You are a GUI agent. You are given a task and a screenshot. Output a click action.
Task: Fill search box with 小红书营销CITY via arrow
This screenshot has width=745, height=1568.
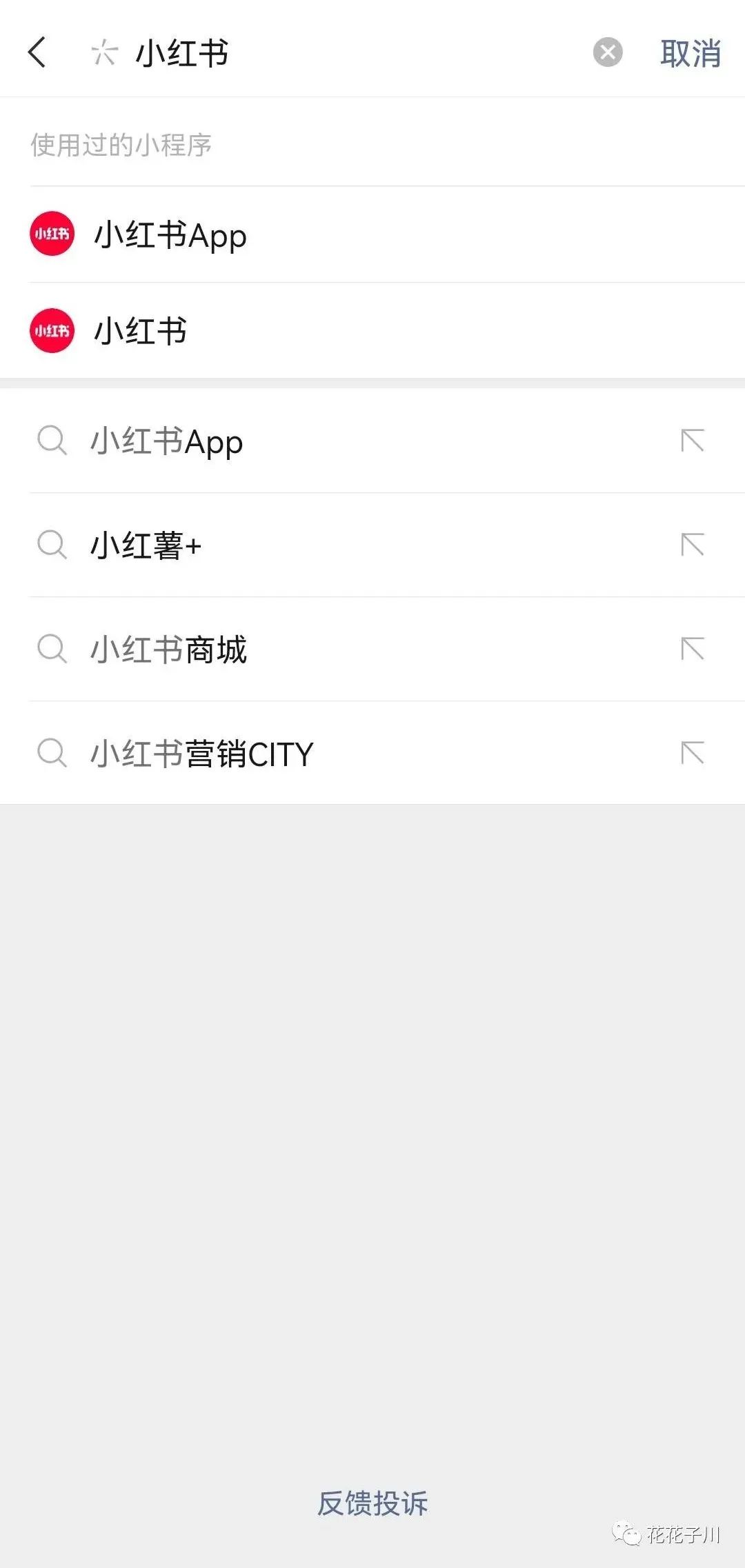(x=693, y=753)
